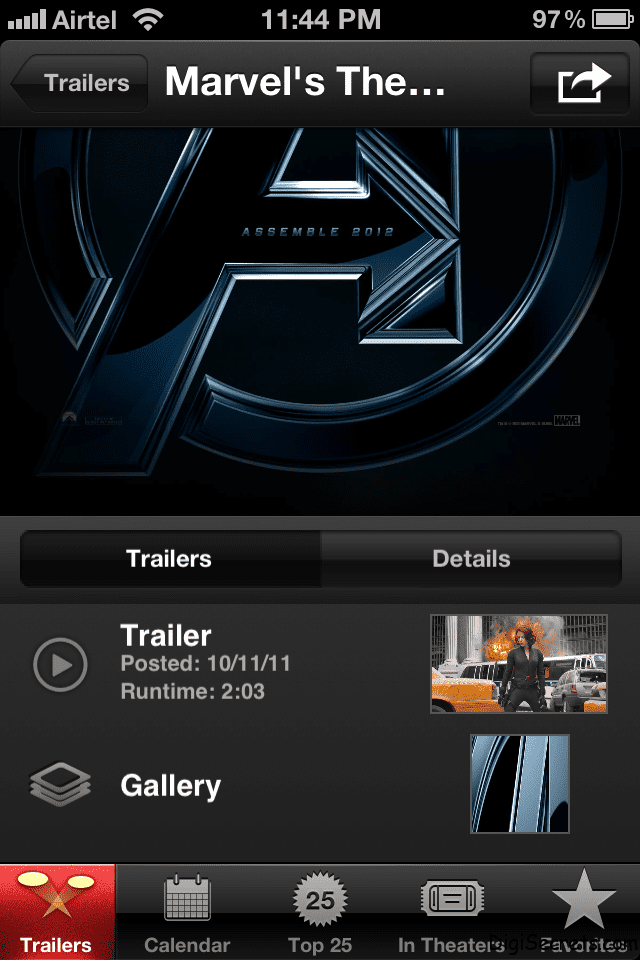Open the Gallery thumbnail image
Viewport: 640px width, 960px height.
(520, 784)
